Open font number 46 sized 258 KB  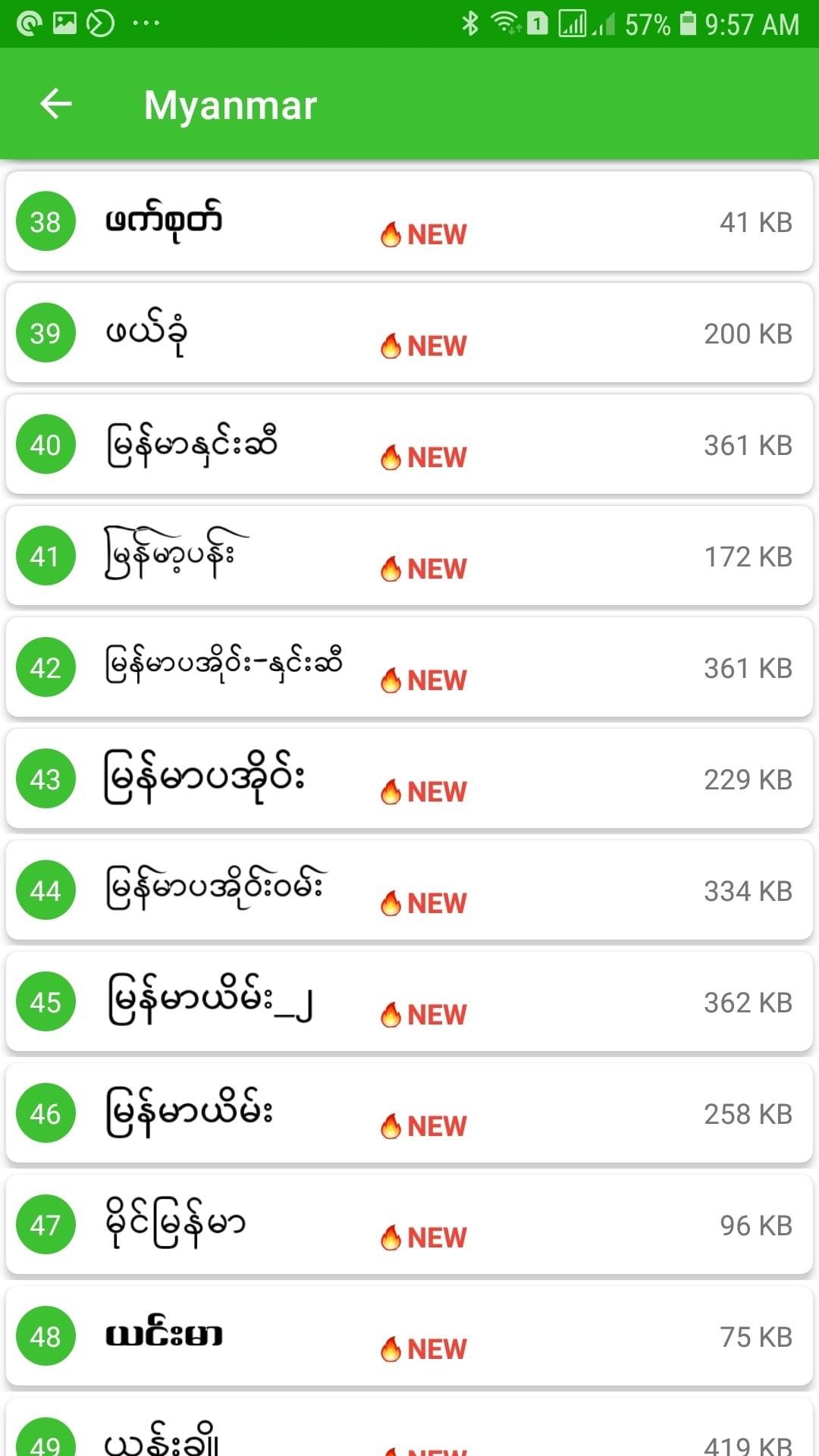click(409, 1113)
